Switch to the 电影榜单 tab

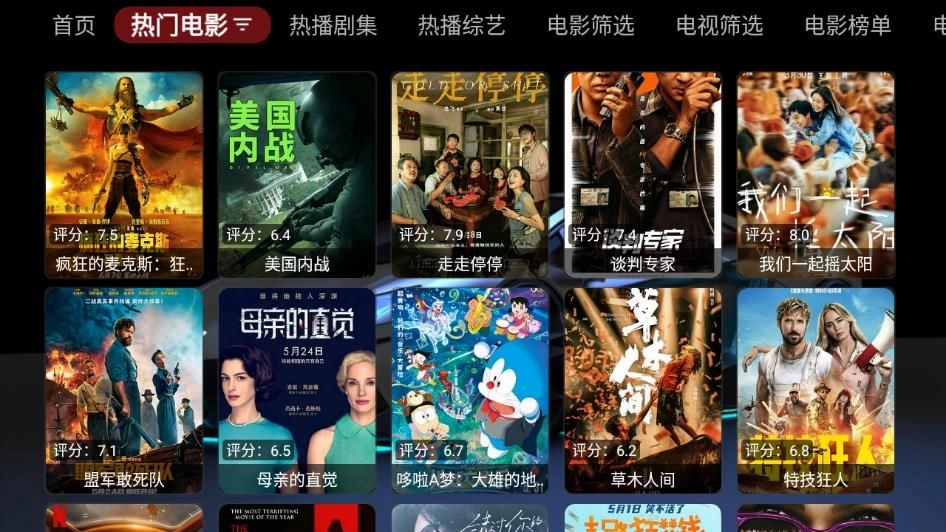[847, 25]
